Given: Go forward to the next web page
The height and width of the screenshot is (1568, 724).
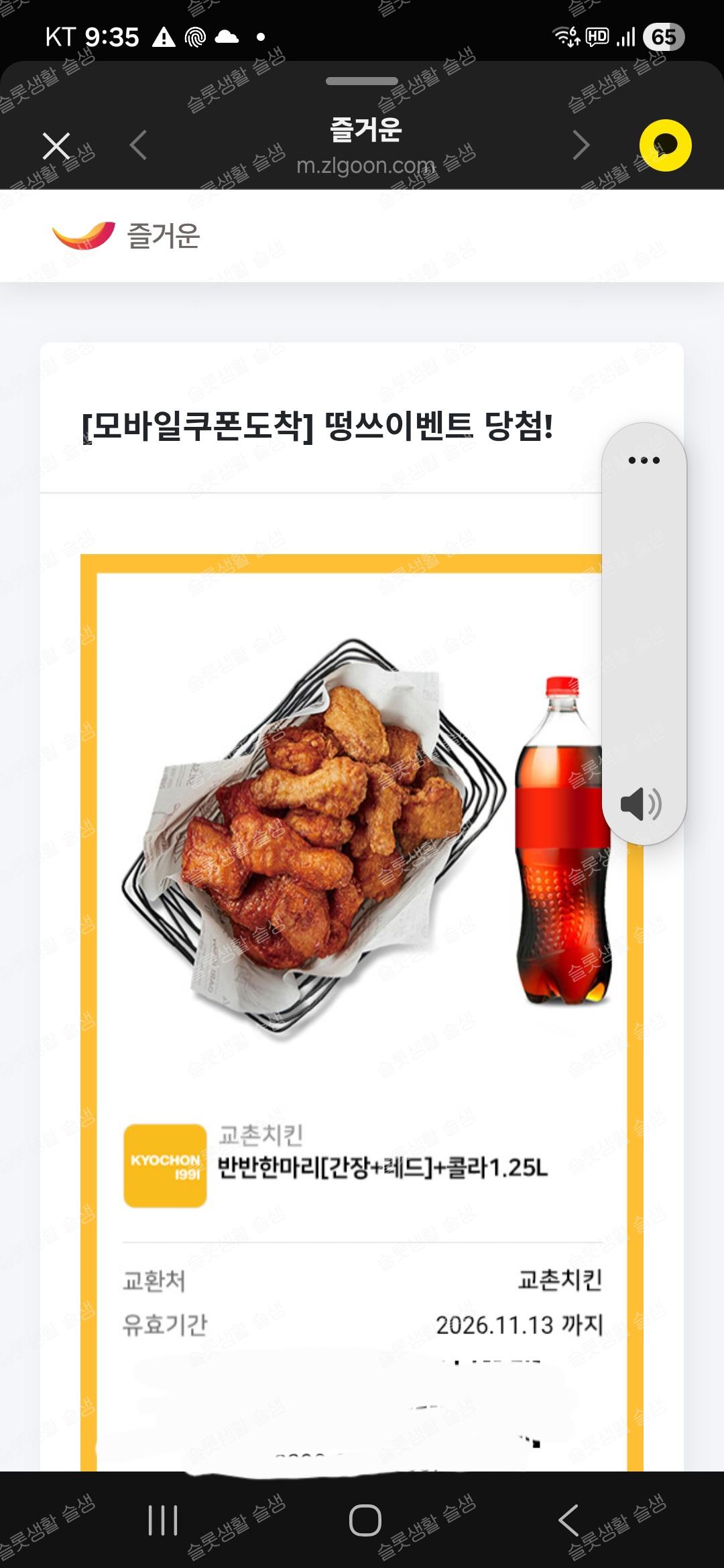Looking at the screenshot, I should [x=581, y=145].
